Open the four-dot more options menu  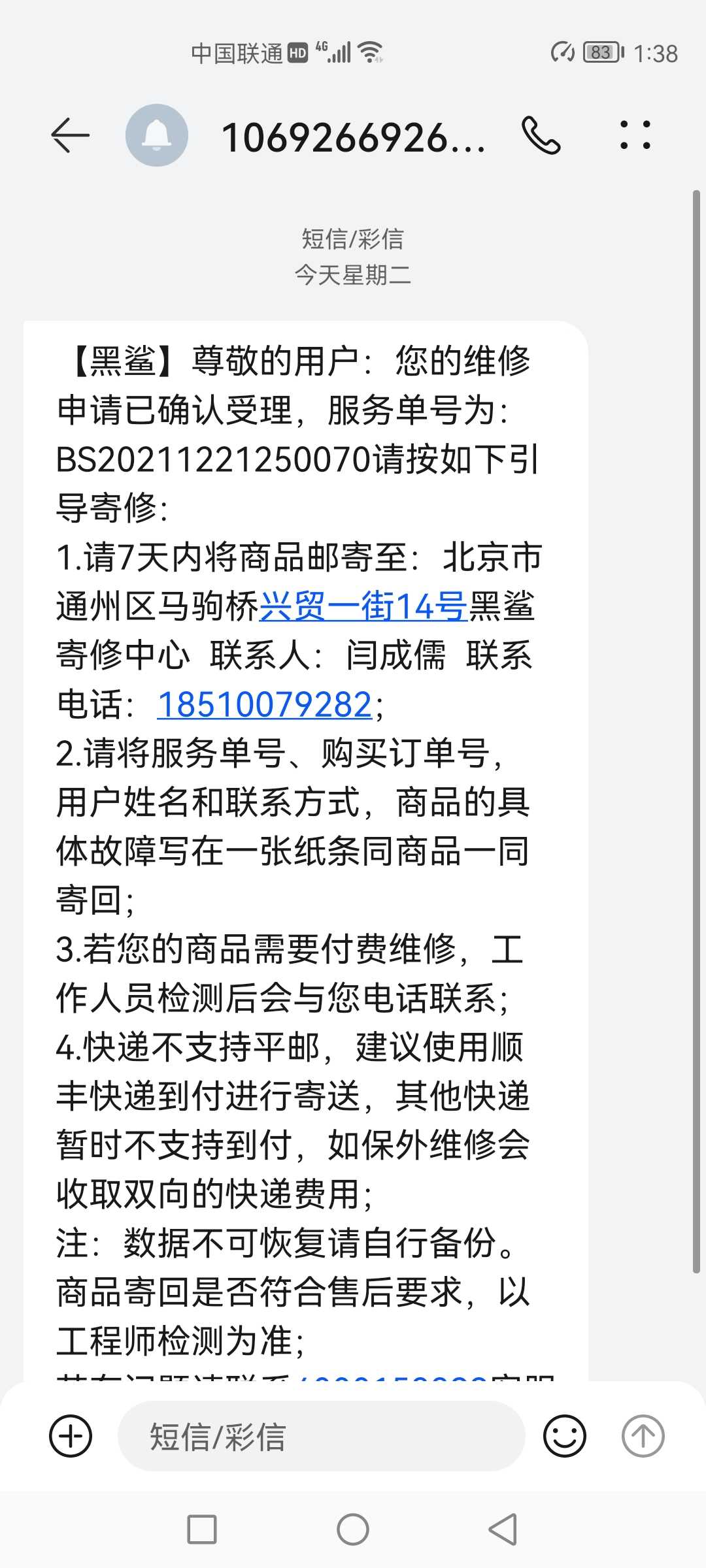635,135
